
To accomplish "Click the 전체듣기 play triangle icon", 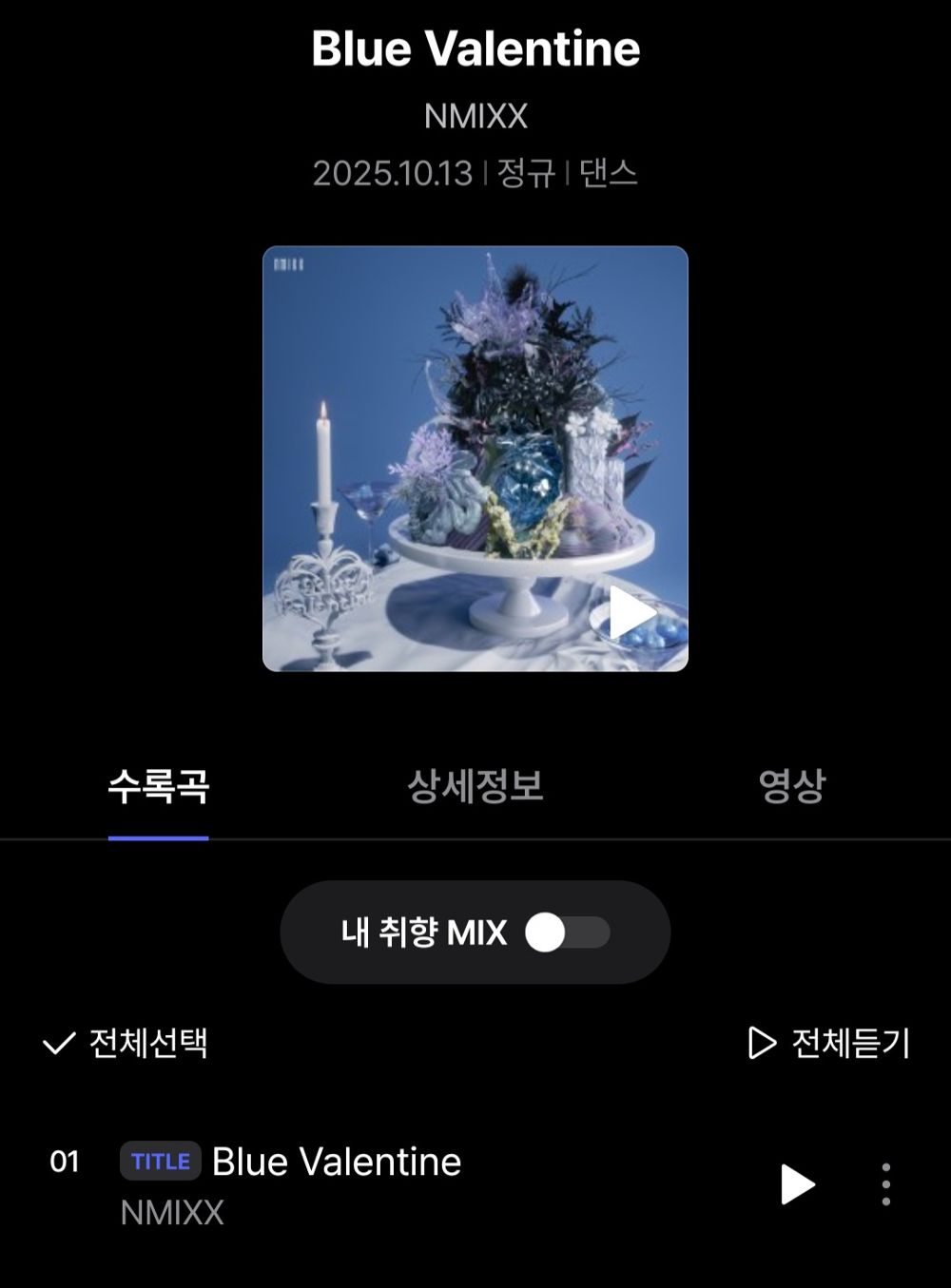I will point(760,1042).
